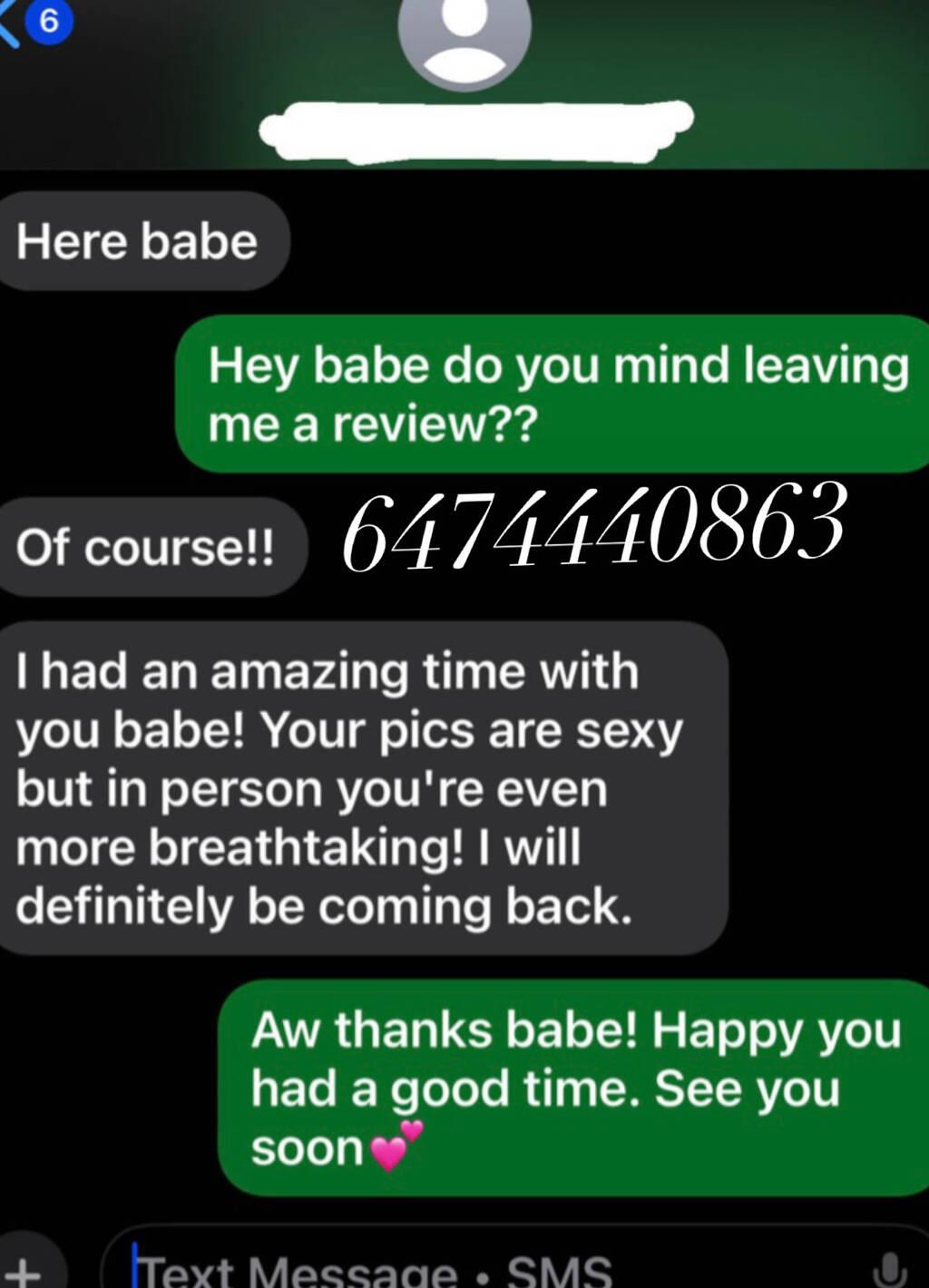Start voice dictation with the microphone

click(891, 1269)
